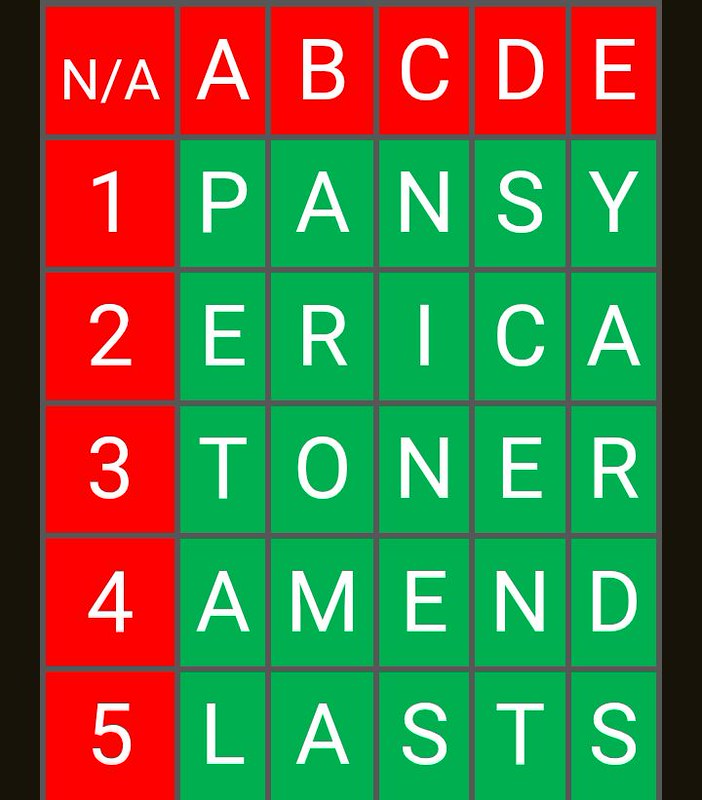Tap the N/A corner cell
Viewport: 702px width, 800px height.
110,71
